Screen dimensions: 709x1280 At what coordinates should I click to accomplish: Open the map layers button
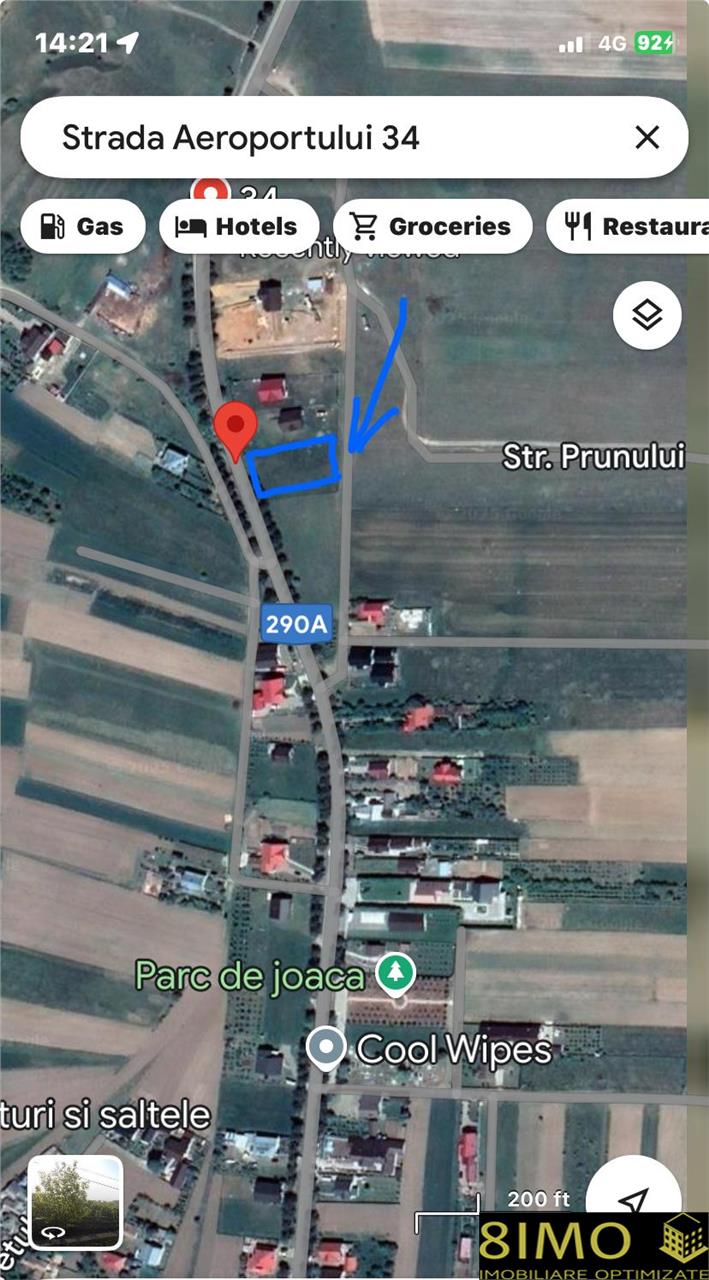coord(647,316)
